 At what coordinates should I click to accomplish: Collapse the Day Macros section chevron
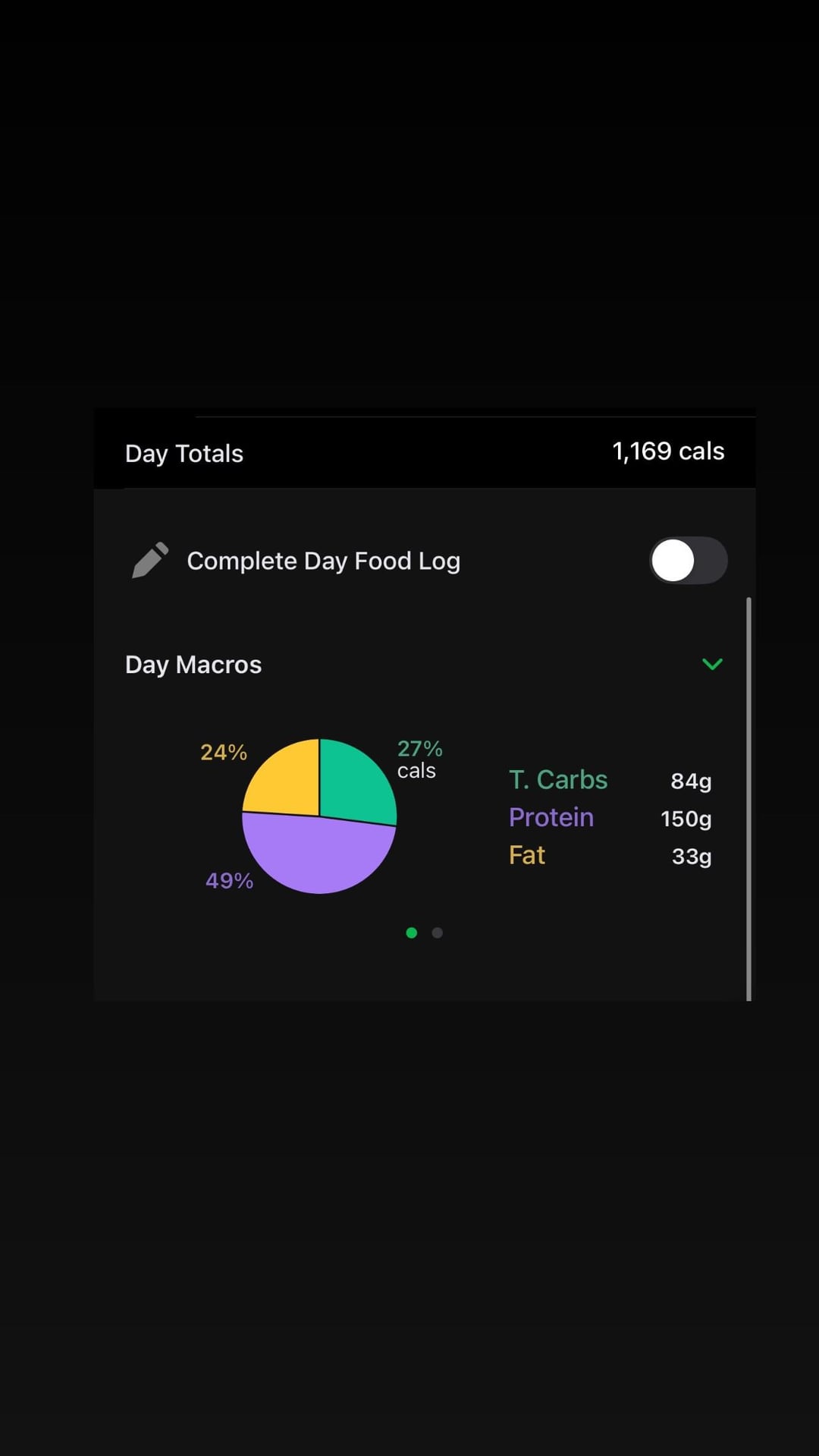click(x=712, y=665)
